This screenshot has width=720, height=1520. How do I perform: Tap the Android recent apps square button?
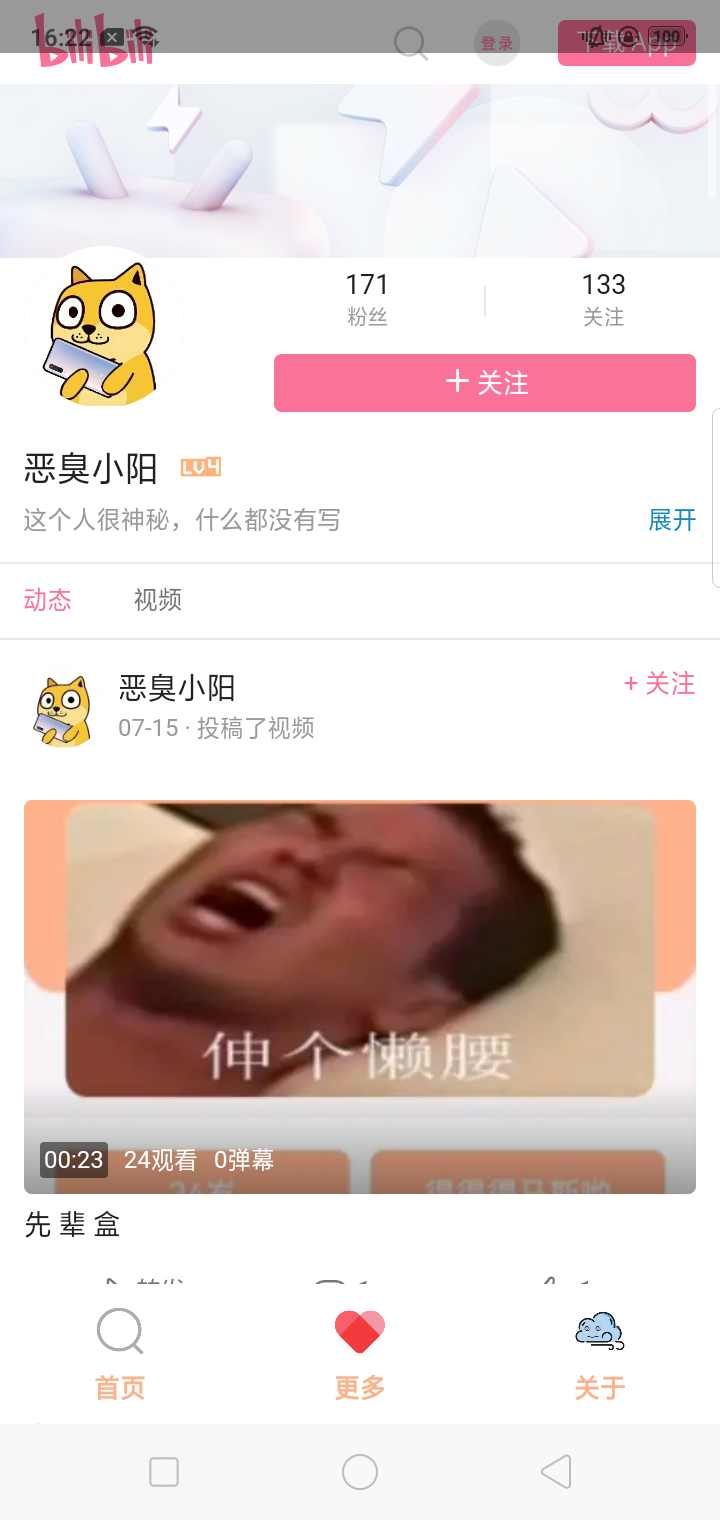point(164,1471)
